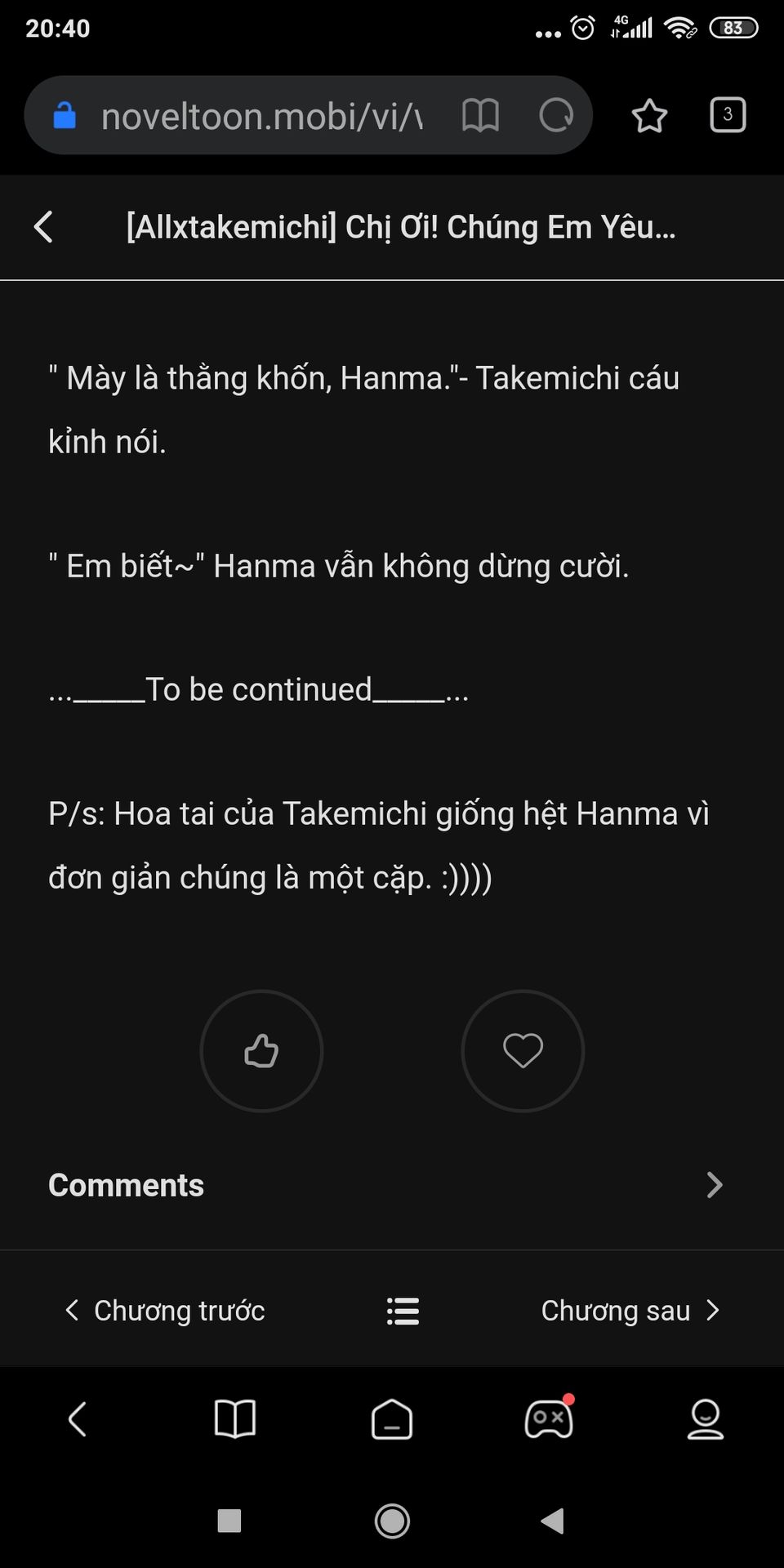Open the browser home page
Screen dimensions: 784x1568
pos(392,1419)
